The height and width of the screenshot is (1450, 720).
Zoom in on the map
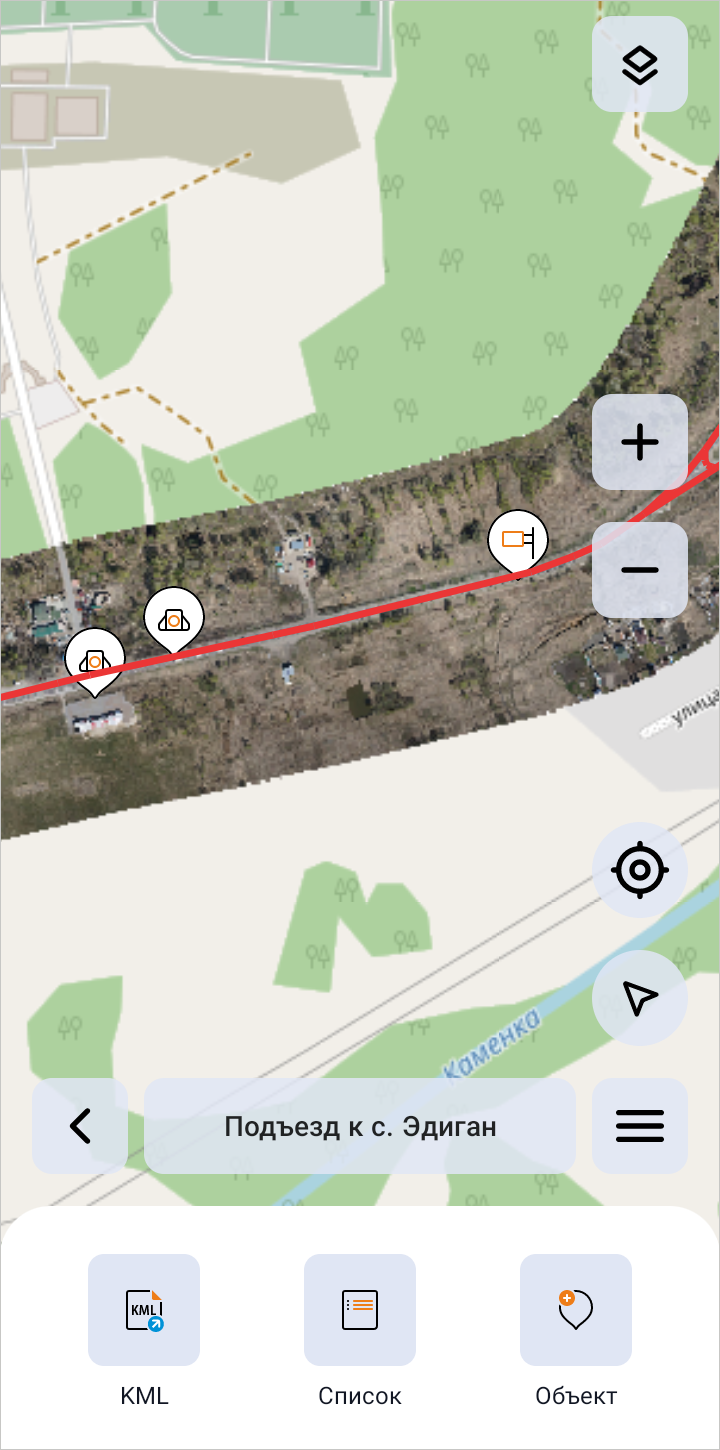click(x=640, y=442)
